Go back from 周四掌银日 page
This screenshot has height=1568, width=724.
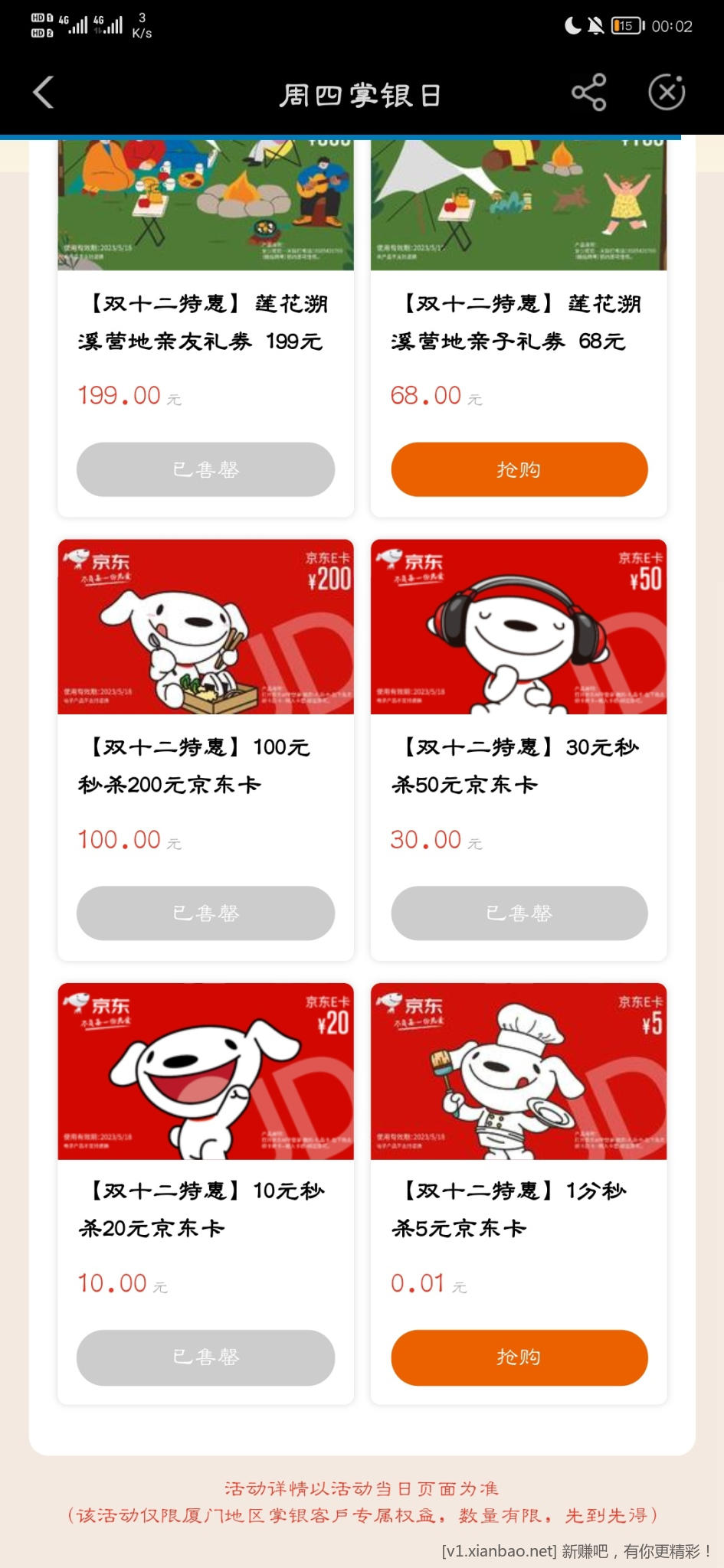pos(44,93)
